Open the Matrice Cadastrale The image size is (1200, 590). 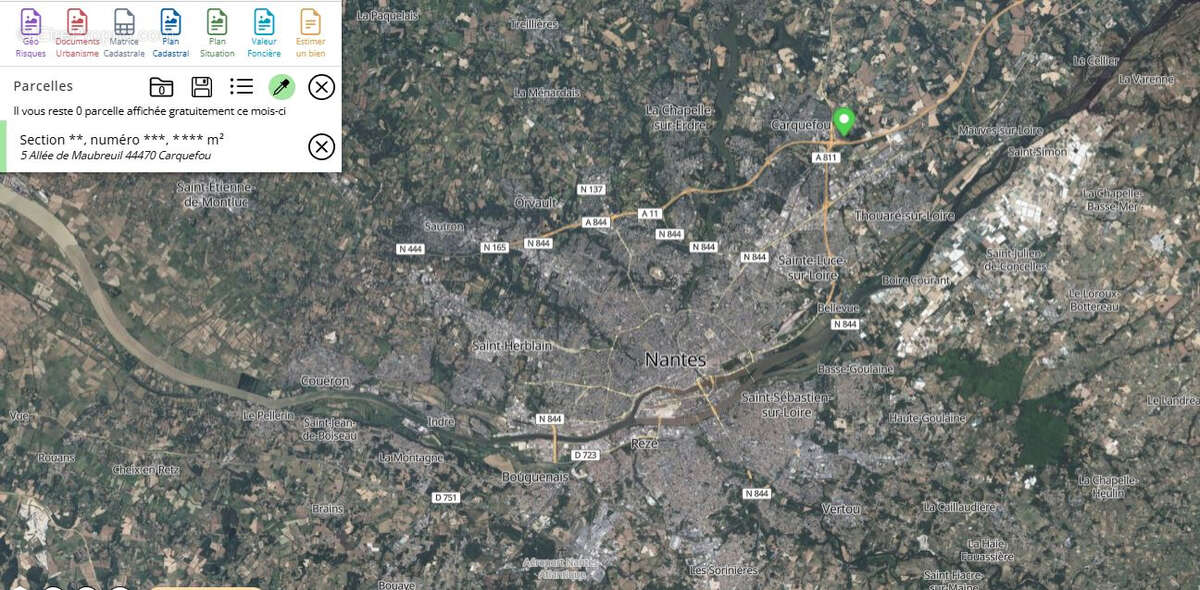point(124,31)
